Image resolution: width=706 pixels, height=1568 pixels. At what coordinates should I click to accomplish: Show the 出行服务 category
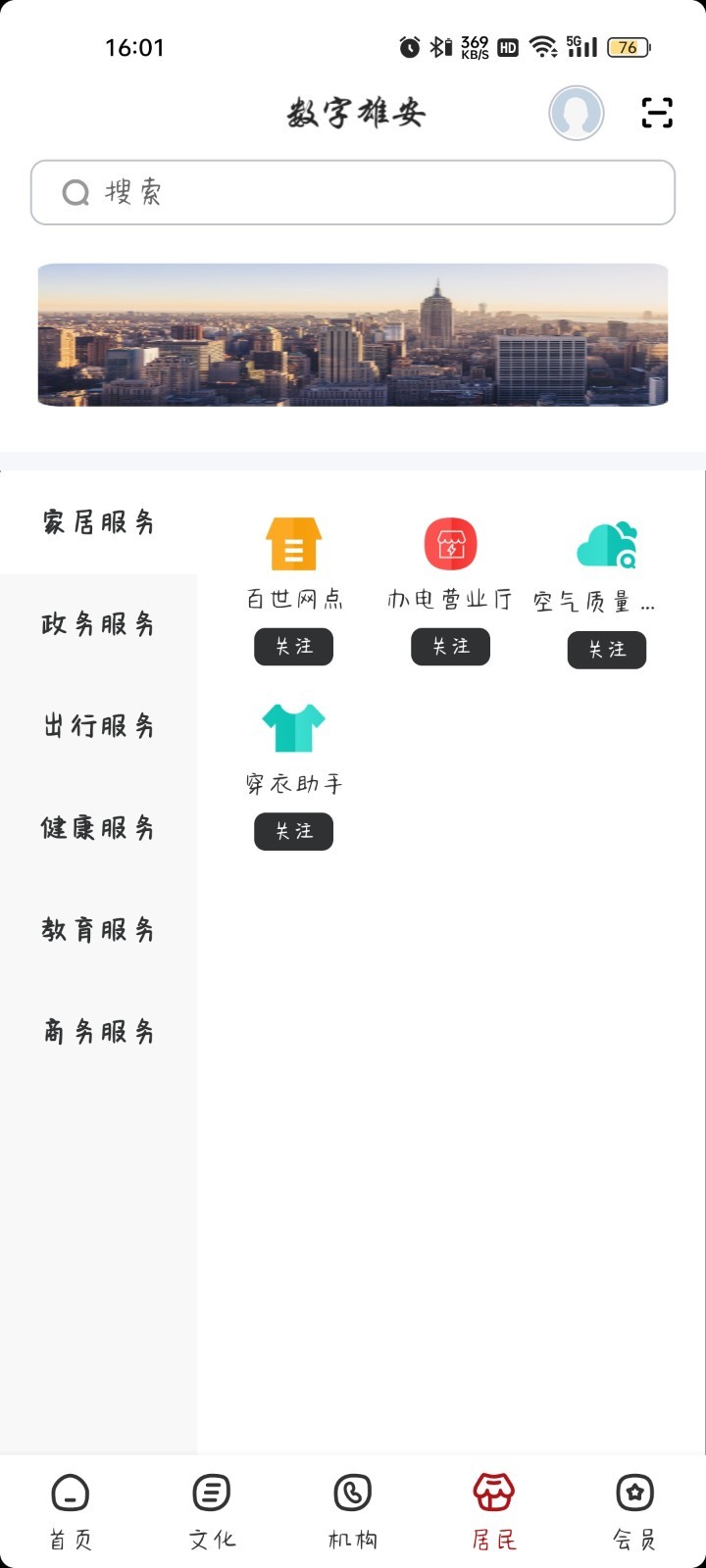coord(98,726)
